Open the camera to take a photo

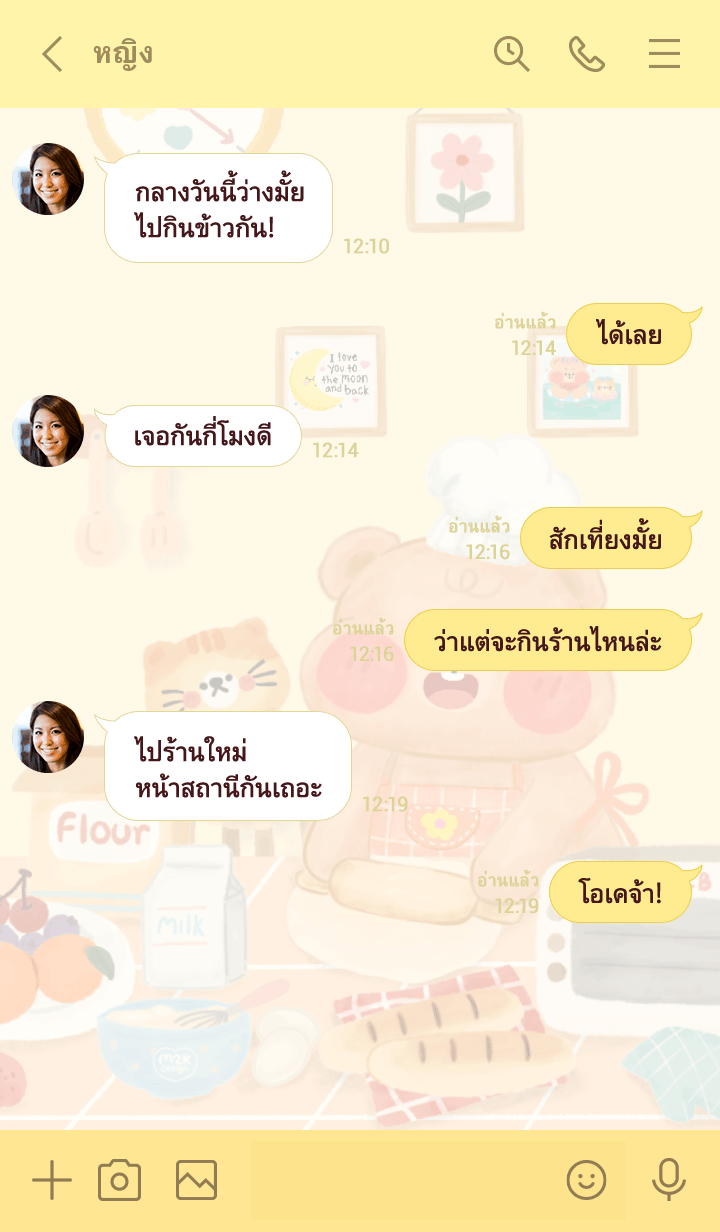click(119, 1181)
